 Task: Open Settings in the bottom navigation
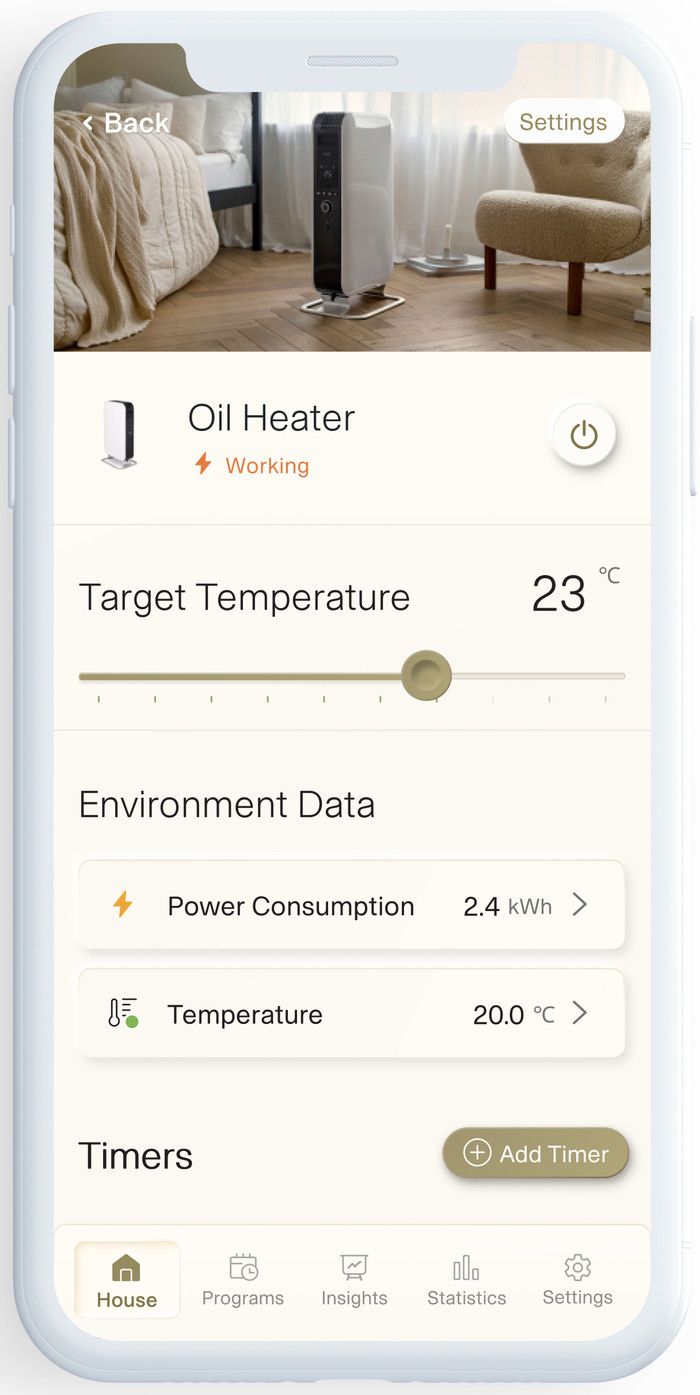click(577, 1282)
